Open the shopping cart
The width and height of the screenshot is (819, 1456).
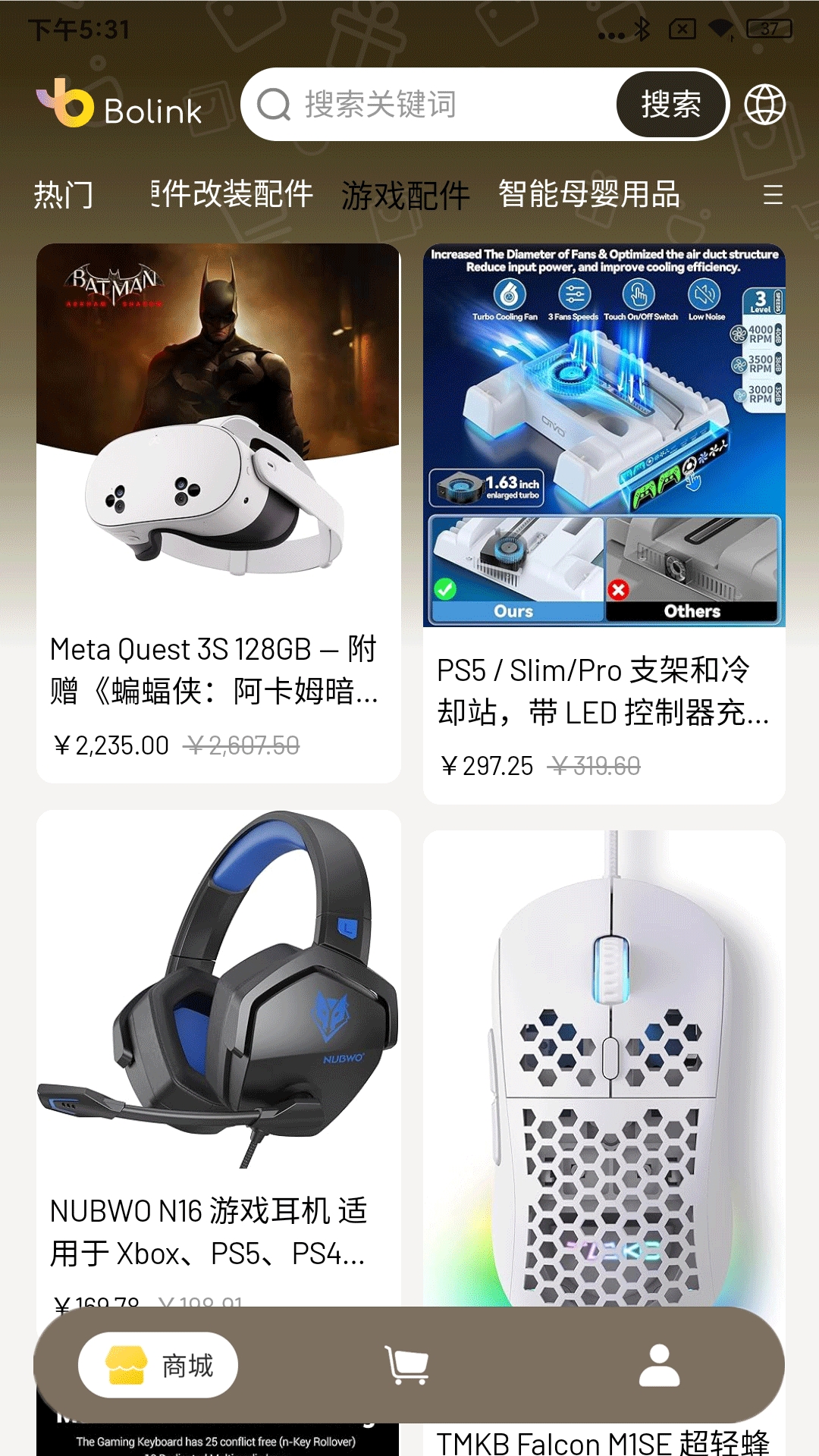point(407,1365)
